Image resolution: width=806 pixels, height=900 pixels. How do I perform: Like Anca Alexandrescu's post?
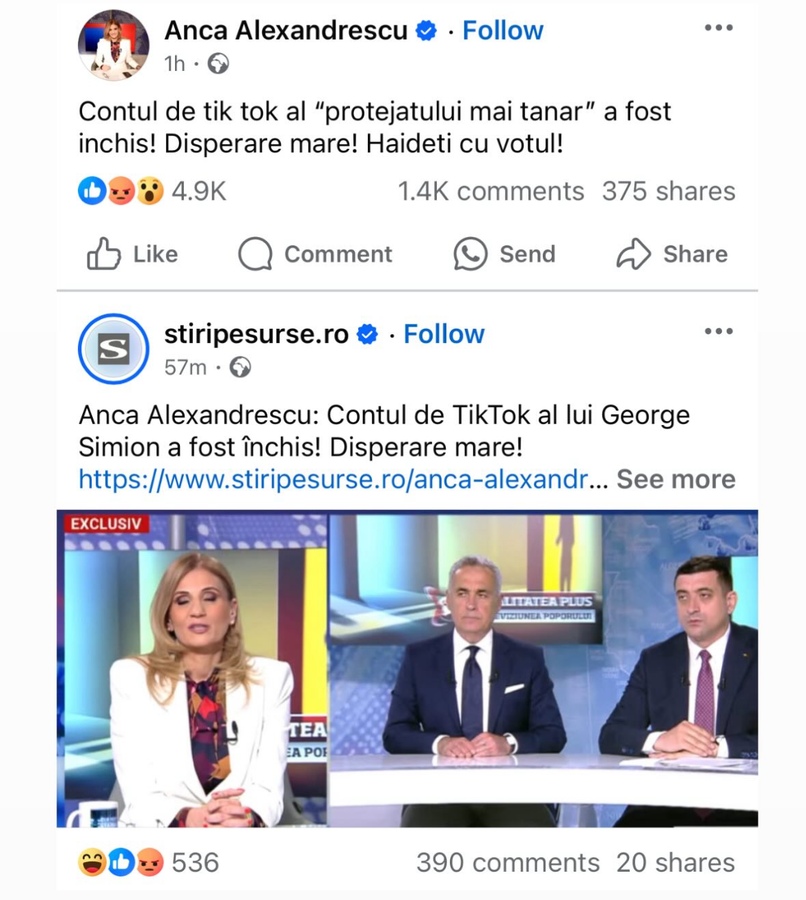coord(133,254)
